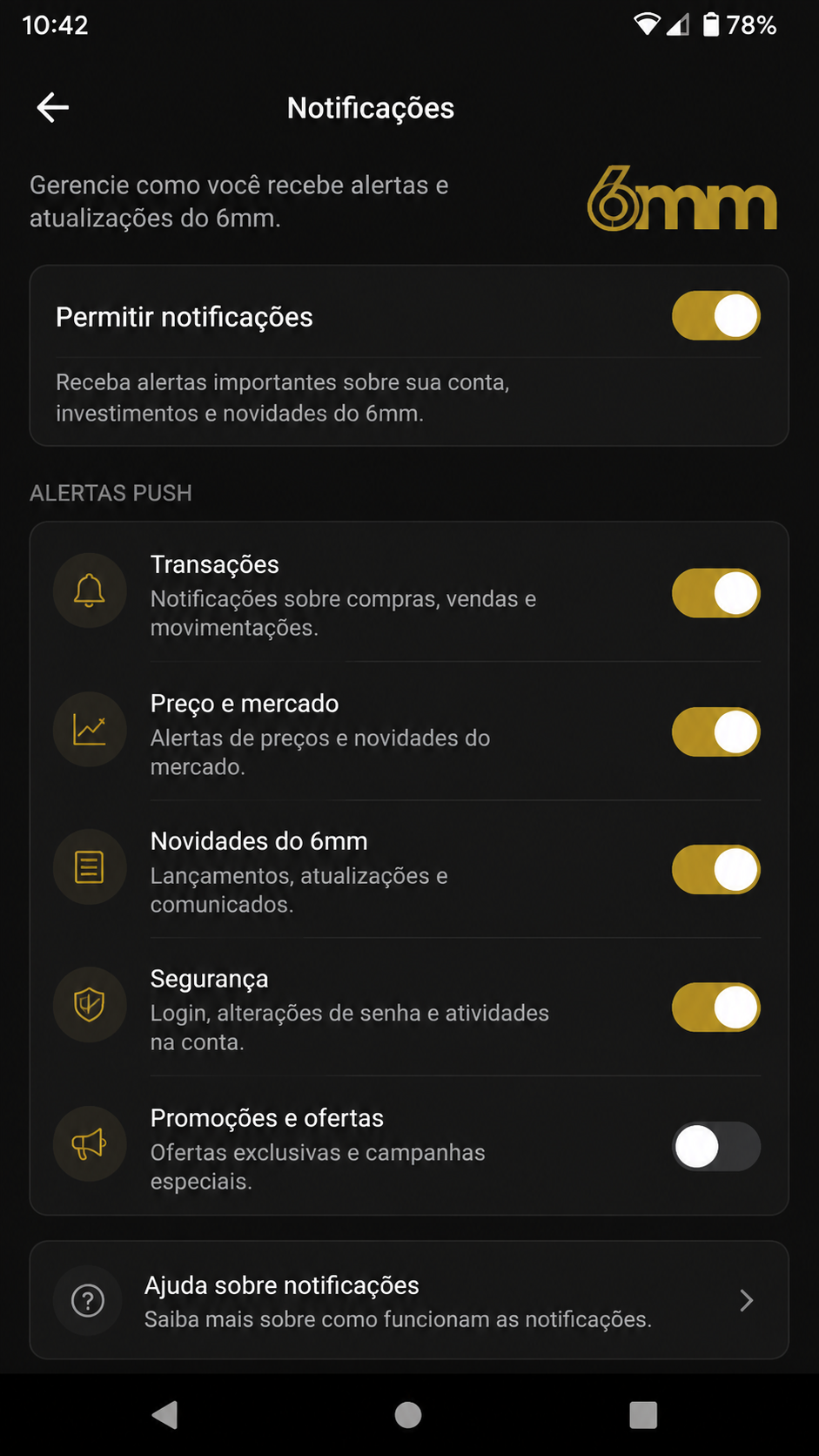Viewport: 819px width, 1456px height.
Task: Disable Transações alerts
Action: click(x=715, y=593)
